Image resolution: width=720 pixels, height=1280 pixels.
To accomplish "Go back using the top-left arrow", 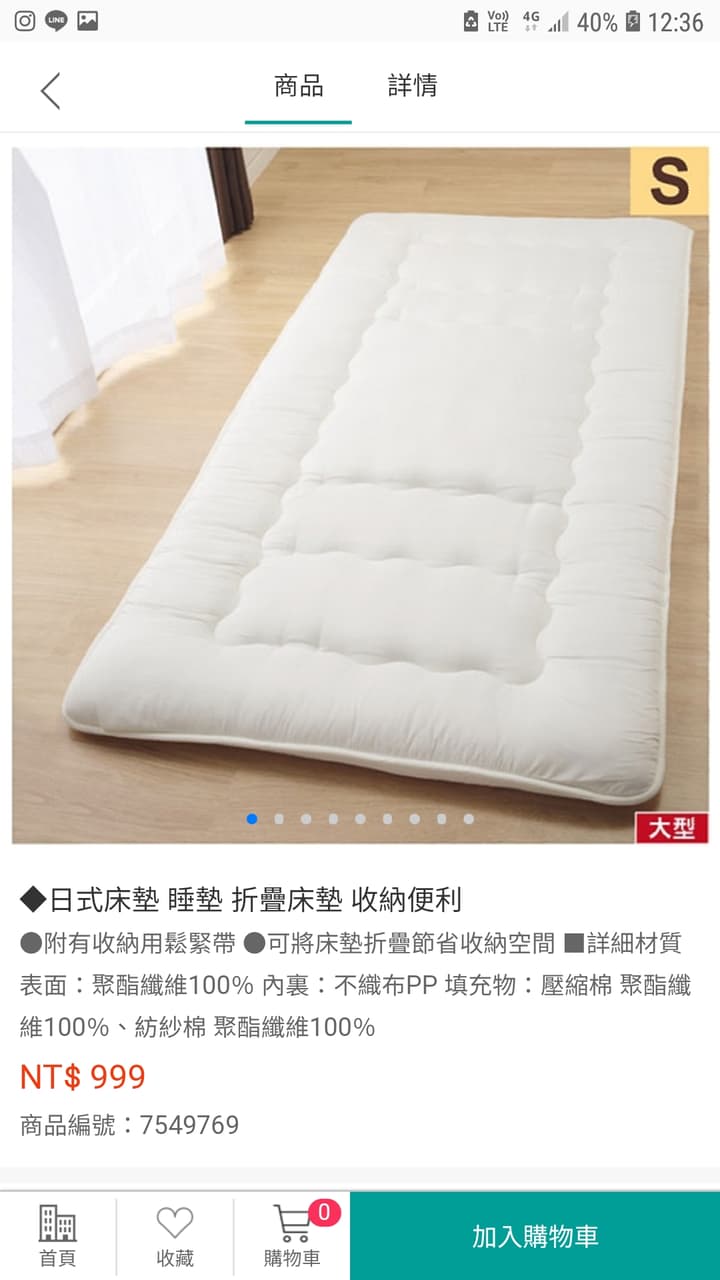I will (x=50, y=90).
